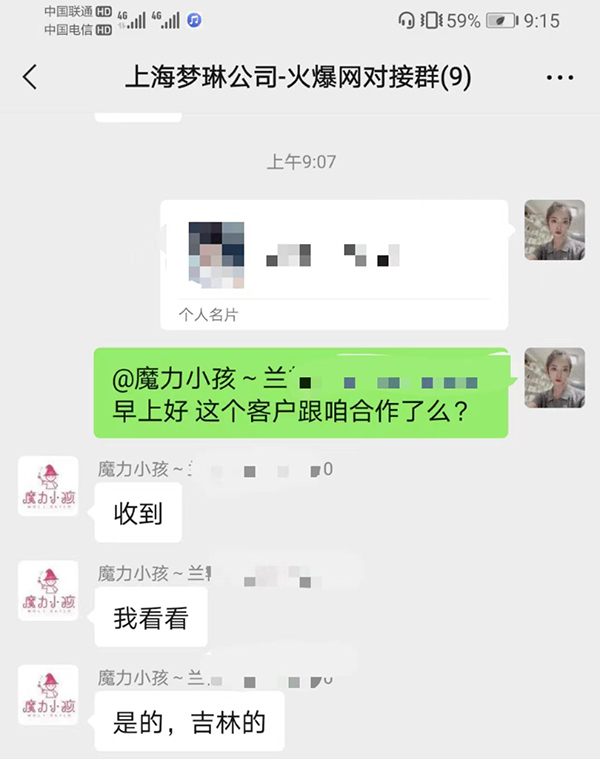Open 魔力小孩 avatar next to 收到
The height and width of the screenshot is (759, 600).
pyautogui.click(x=48, y=486)
